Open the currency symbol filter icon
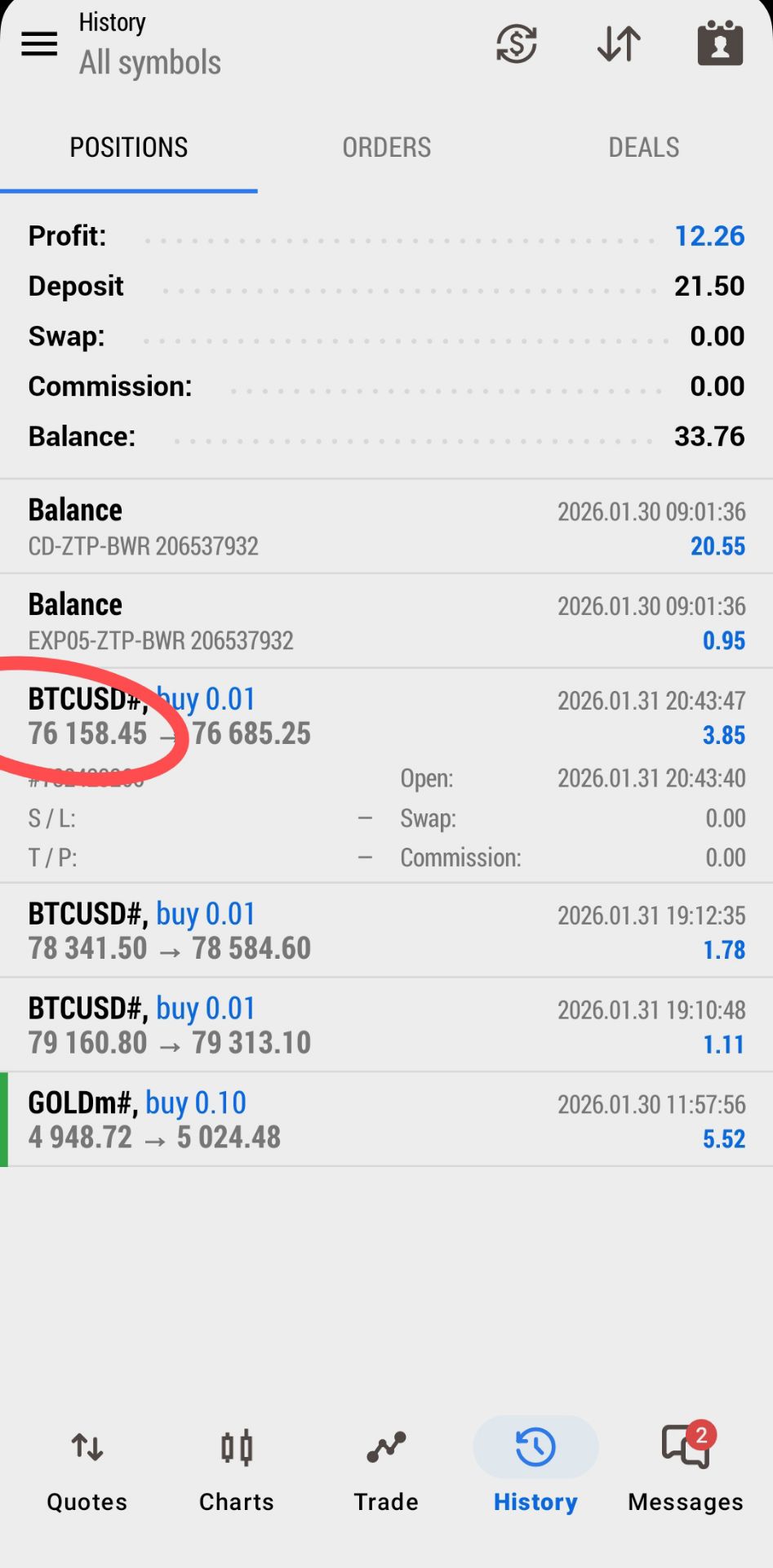Image resolution: width=773 pixels, height=1568 pixels. [517, 44]
